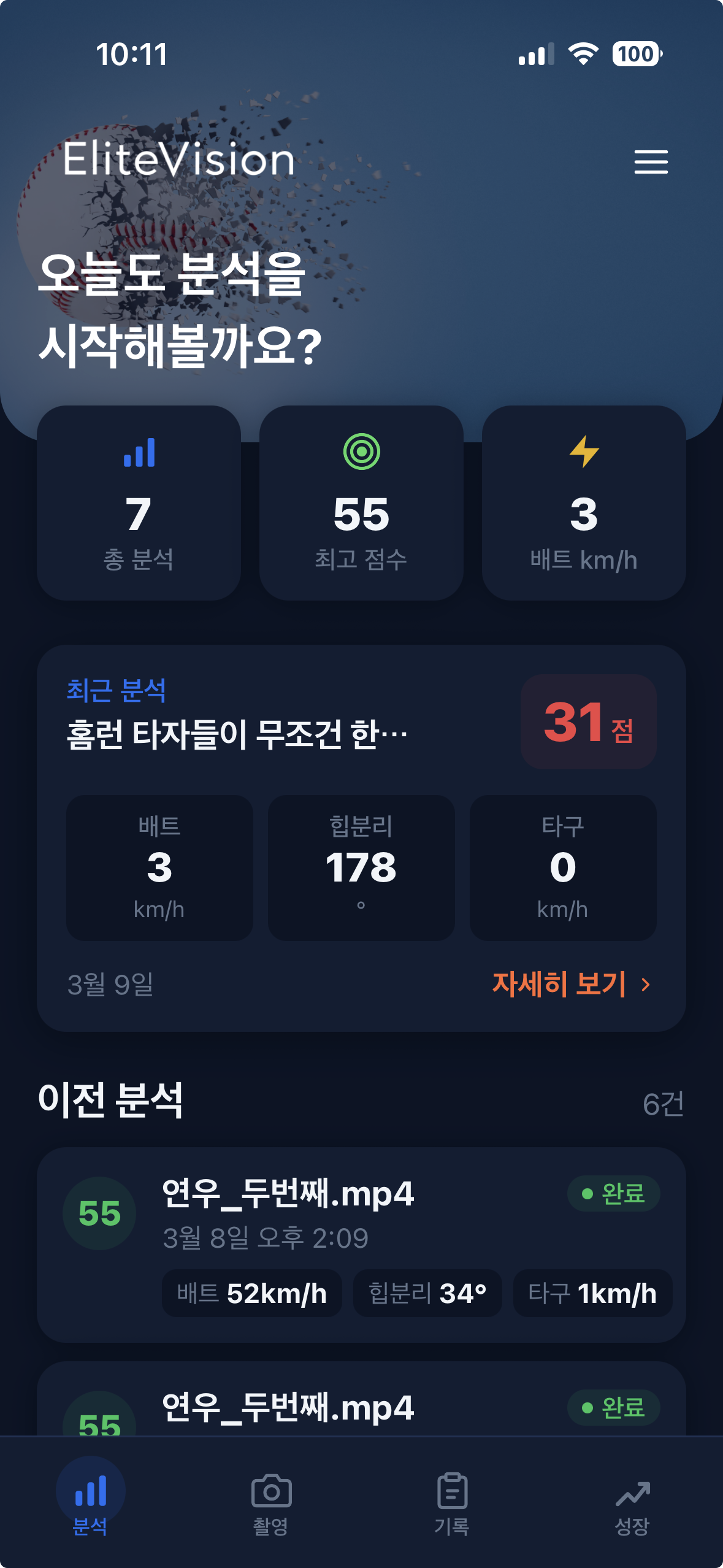Open the hamburger menu
723x1568 pixels.
pos(651,162)
